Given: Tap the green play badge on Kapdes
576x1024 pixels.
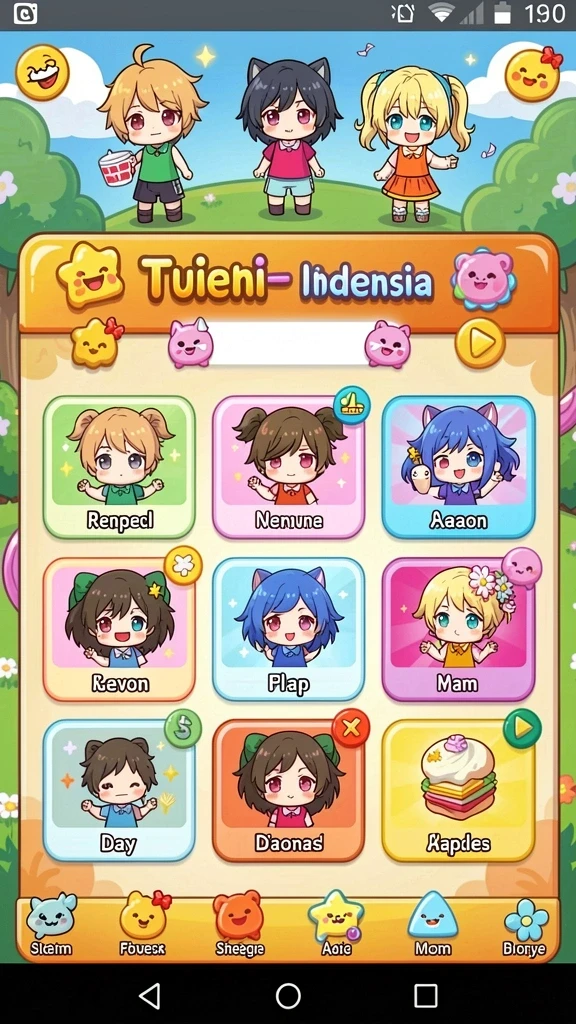Looking at the screenshot, I should [522, 728].
